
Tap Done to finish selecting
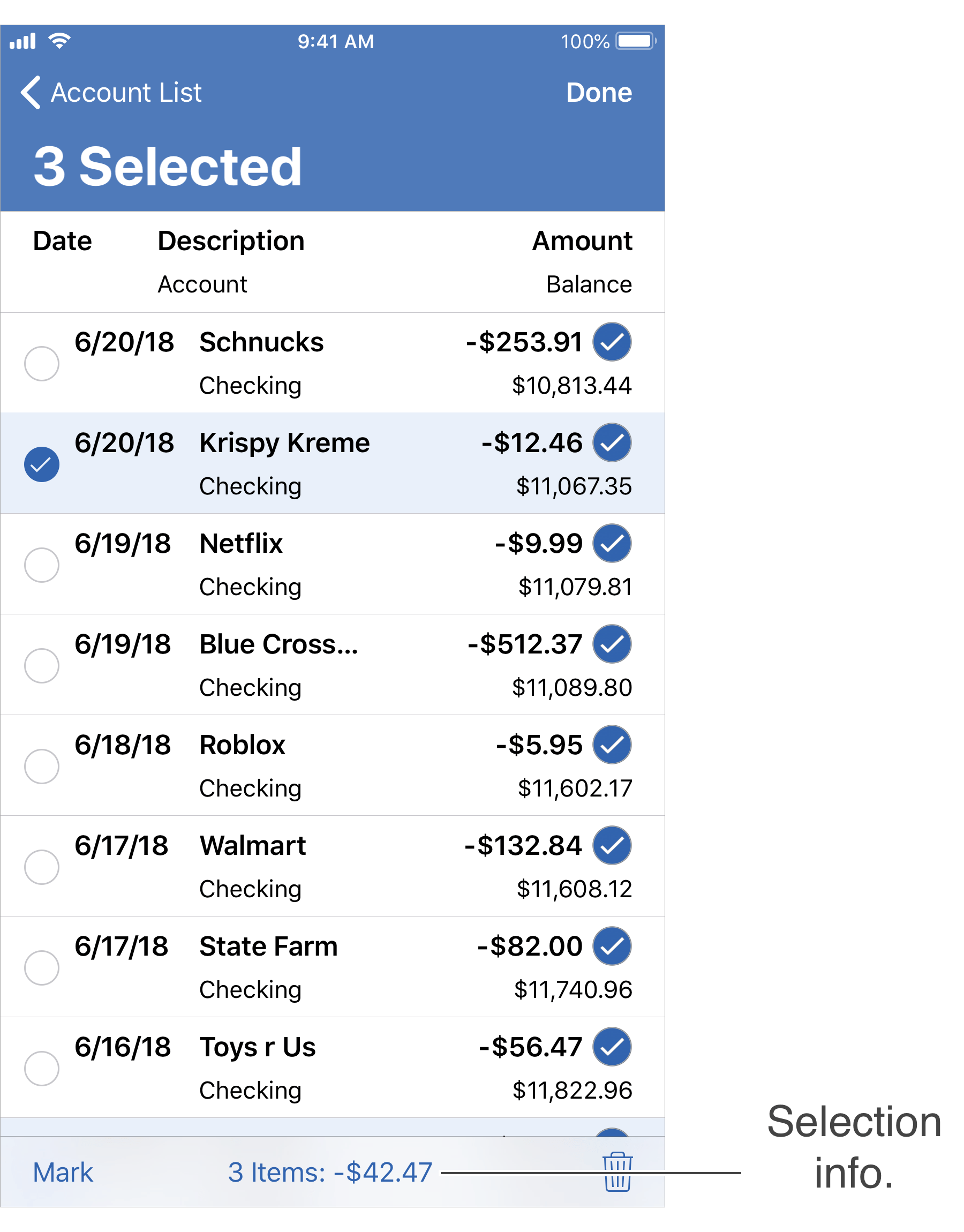pos(598,93)
